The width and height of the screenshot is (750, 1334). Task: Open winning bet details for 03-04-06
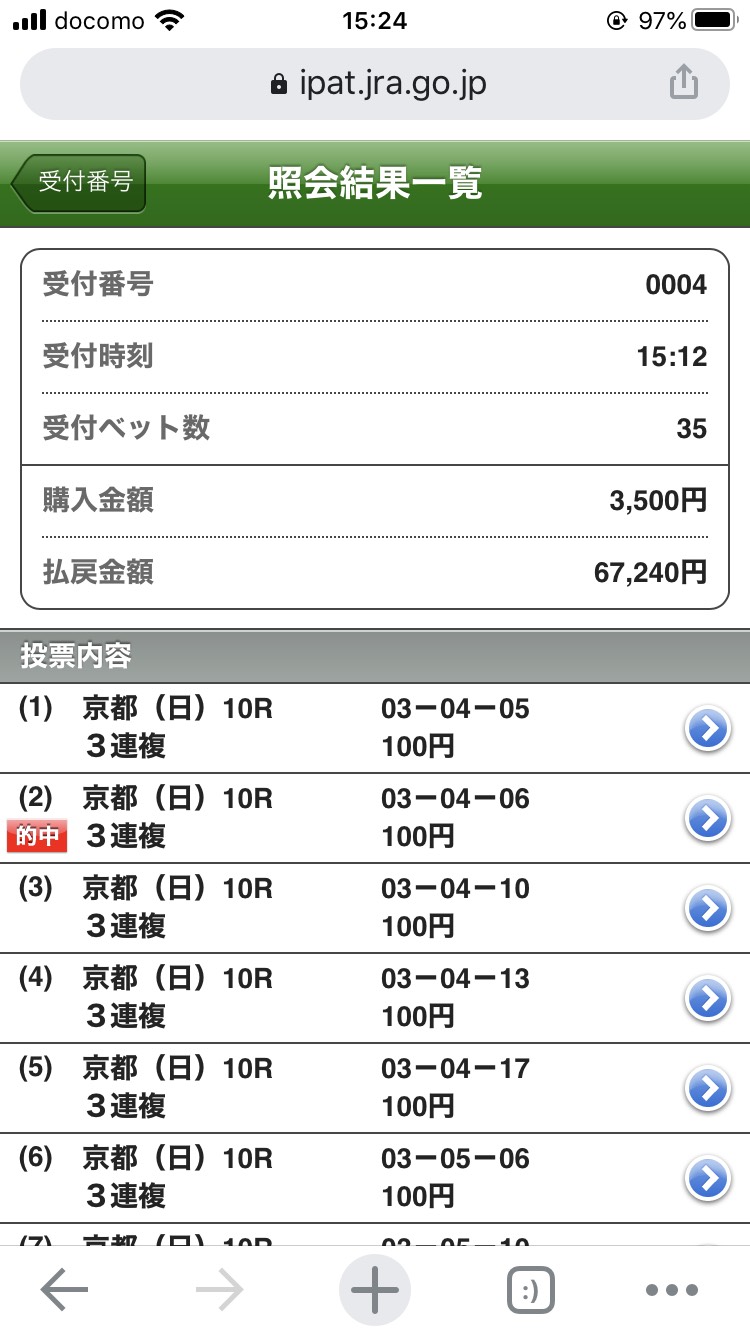[x=707, y=819]
